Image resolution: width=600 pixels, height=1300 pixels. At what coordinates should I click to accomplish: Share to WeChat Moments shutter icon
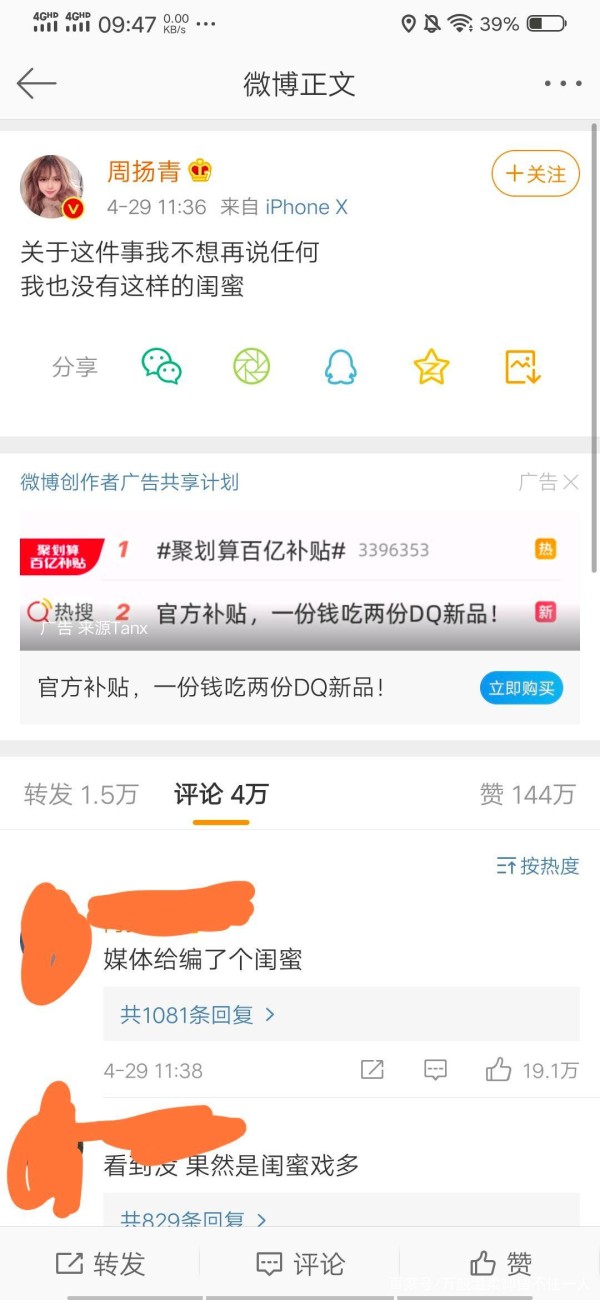pyautogui.click(x=252, y=367)
